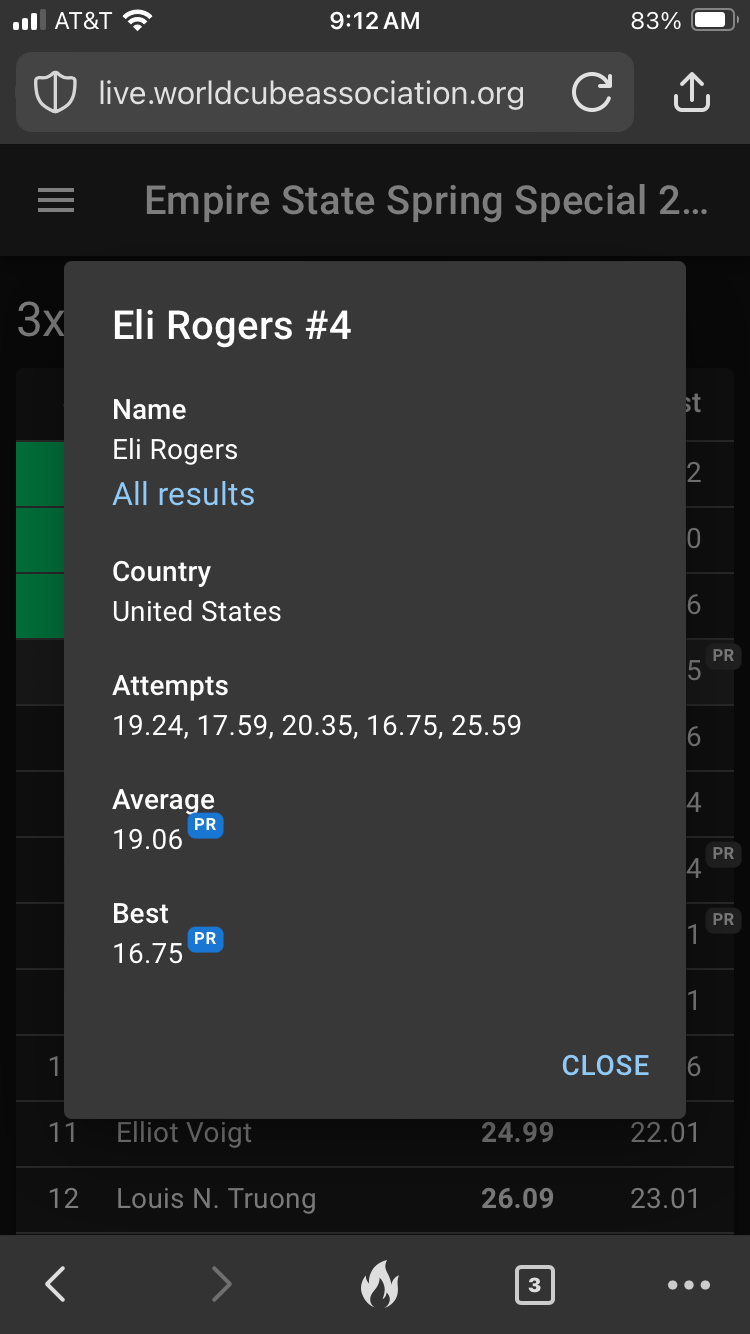Open the All results link
Screen dimensions: 750x1334
(184, 494)
